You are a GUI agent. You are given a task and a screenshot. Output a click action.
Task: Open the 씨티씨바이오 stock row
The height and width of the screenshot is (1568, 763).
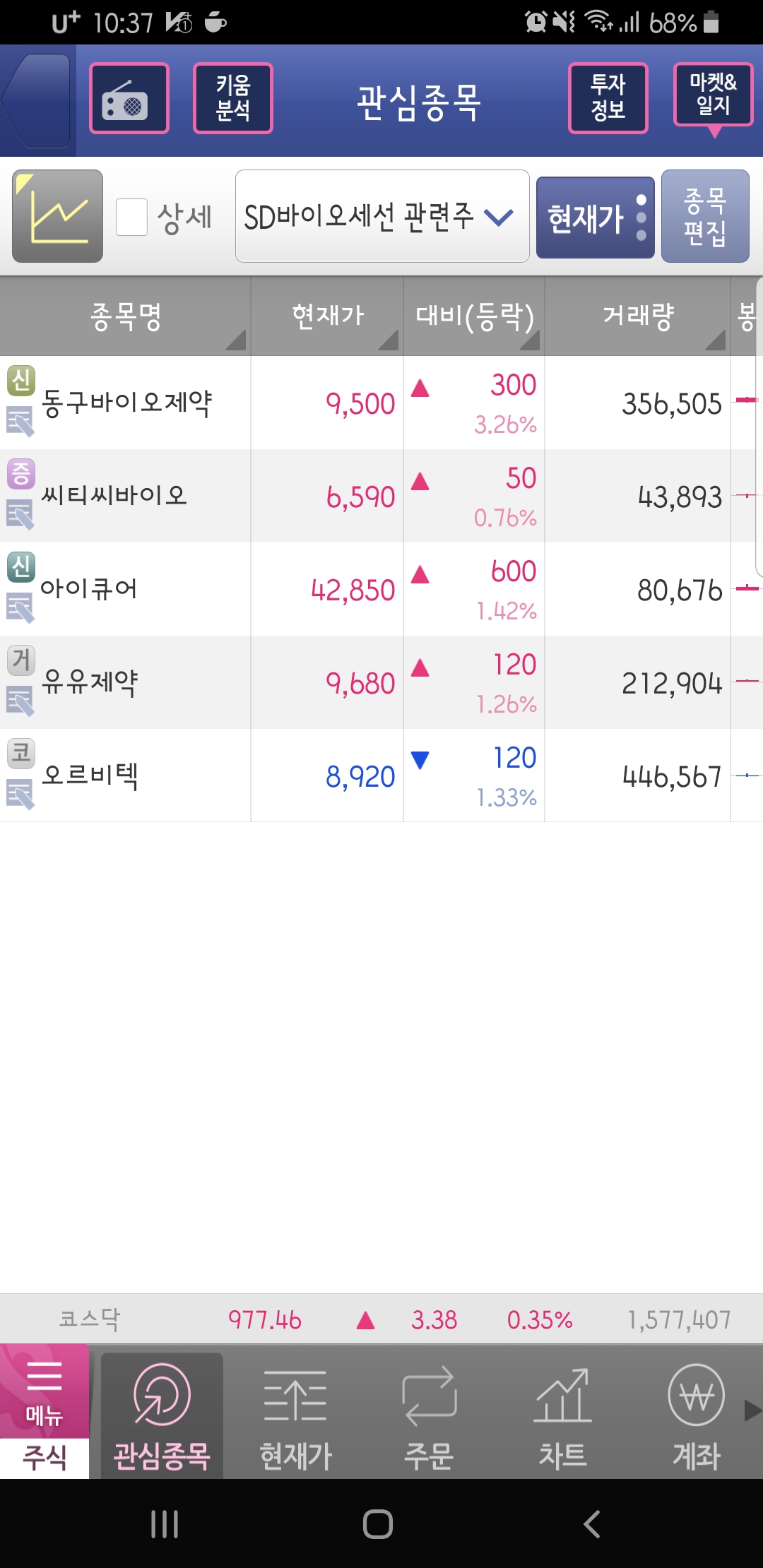(x=381, y=496)
